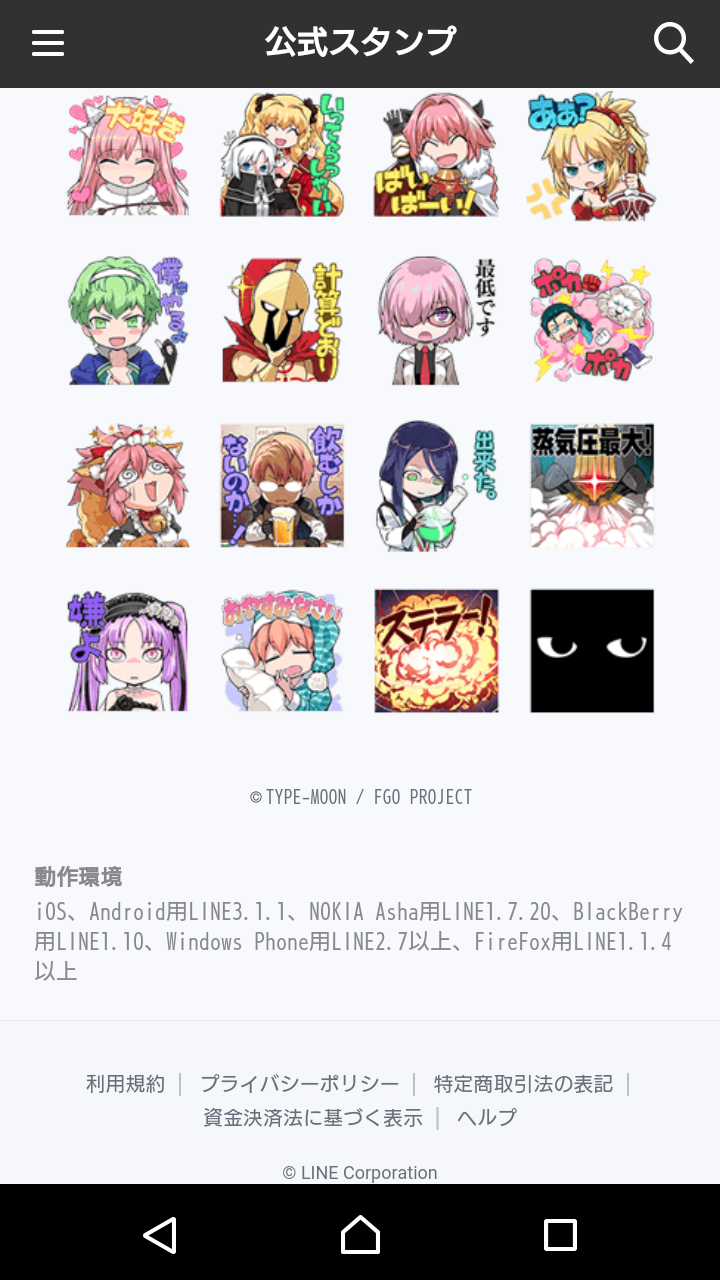The width and height of the screenshot is (720, 1280).
Task: Tap the 最低です sticker
Action: click(436, 320)
